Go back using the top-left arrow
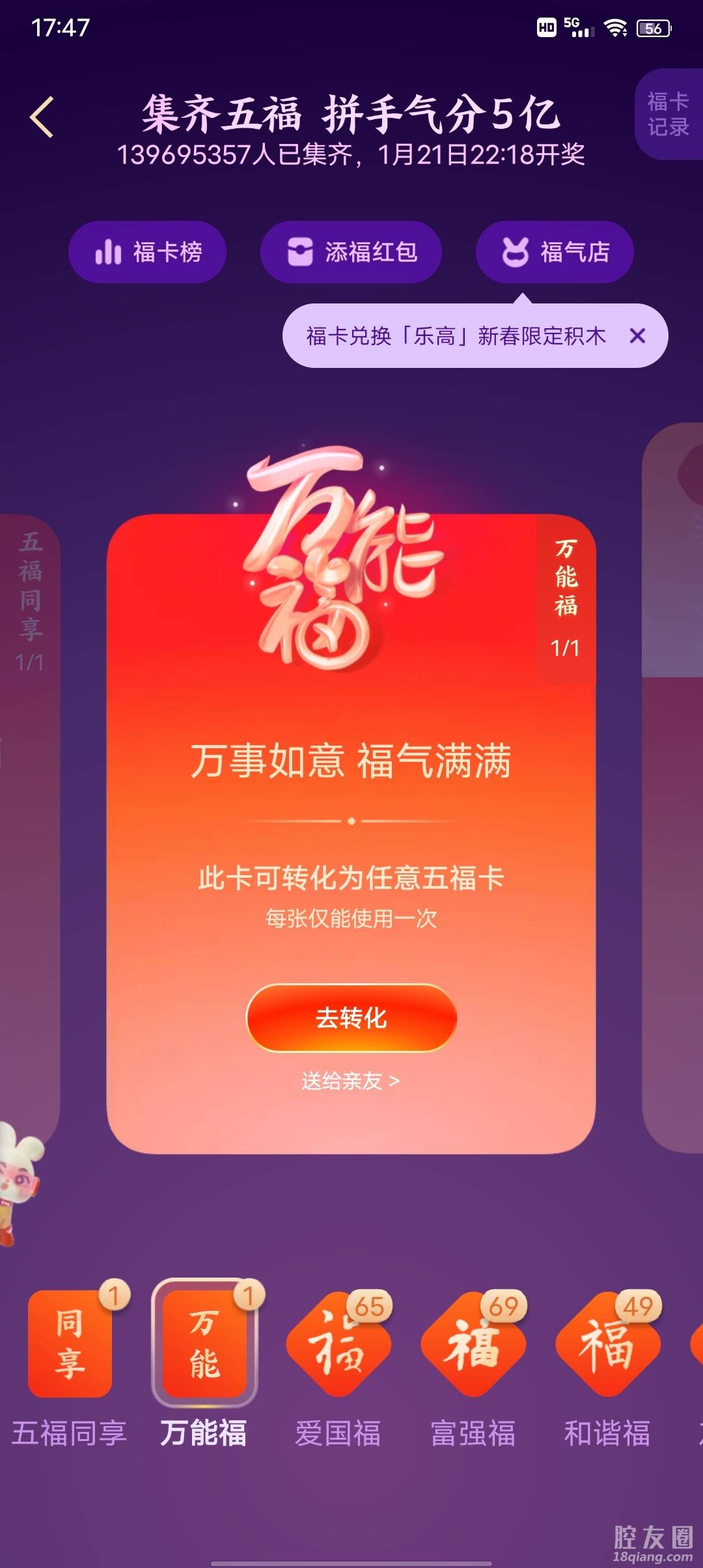The height and width of the screenshot is (1568, 703). click(x=42, y=117)
